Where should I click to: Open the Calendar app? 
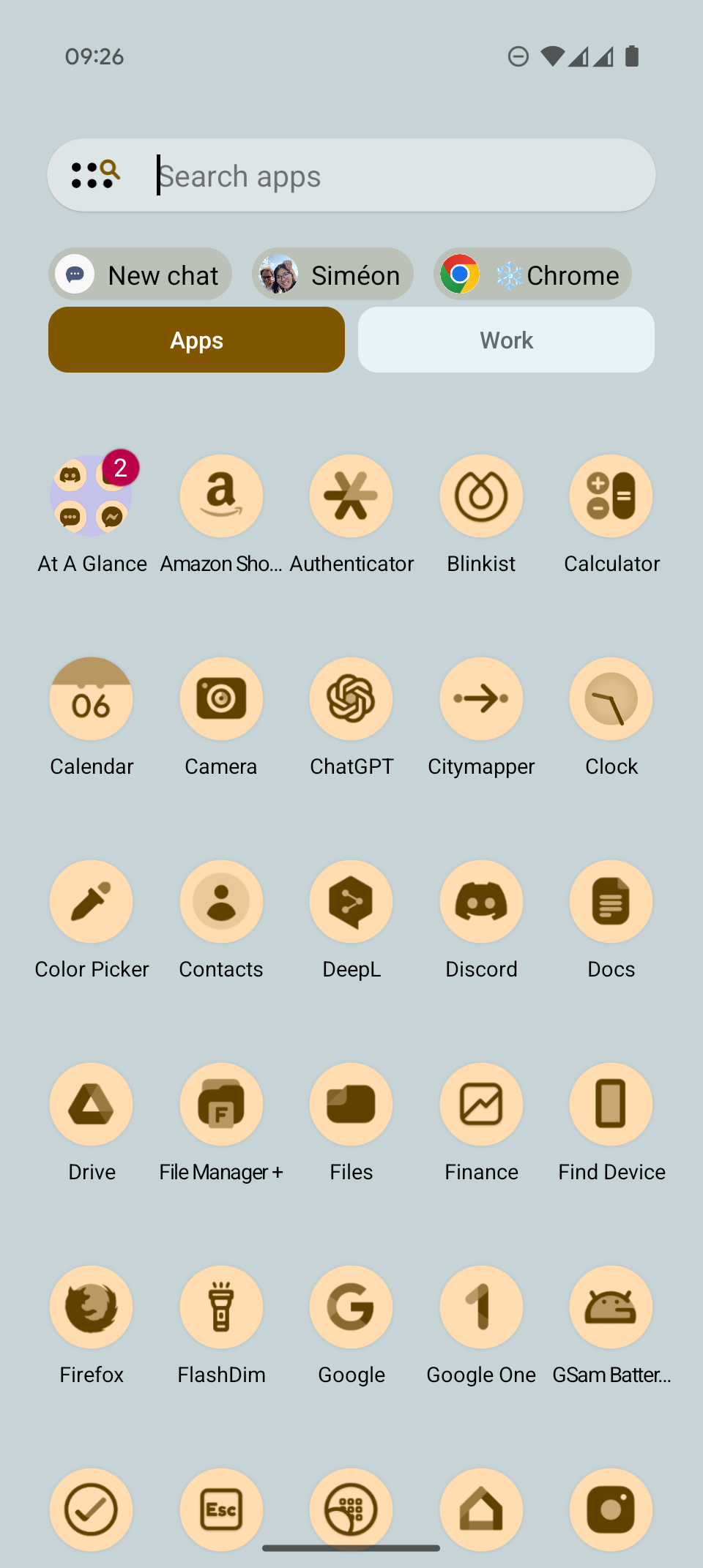coord(92,700)
